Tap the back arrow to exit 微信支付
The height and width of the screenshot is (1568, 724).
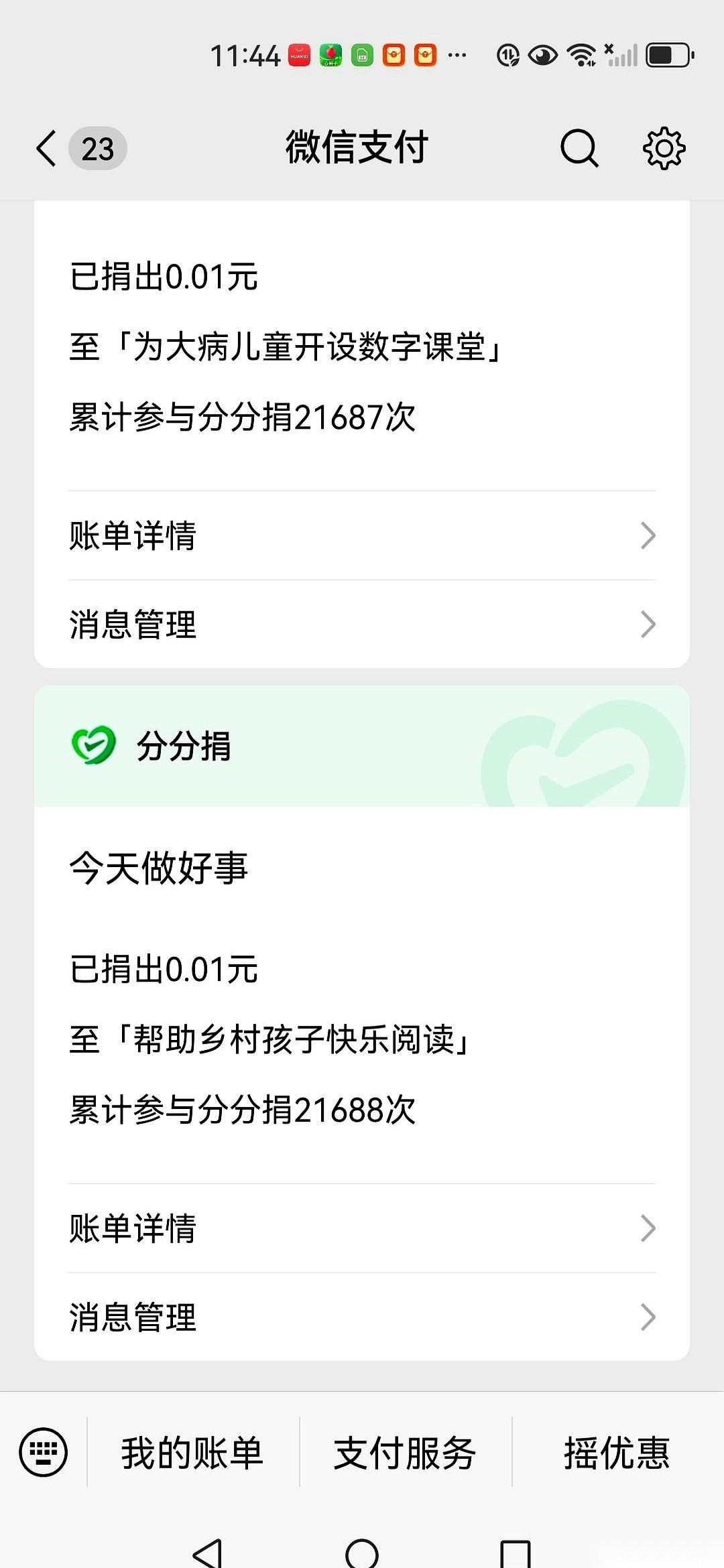pos(46,147)
